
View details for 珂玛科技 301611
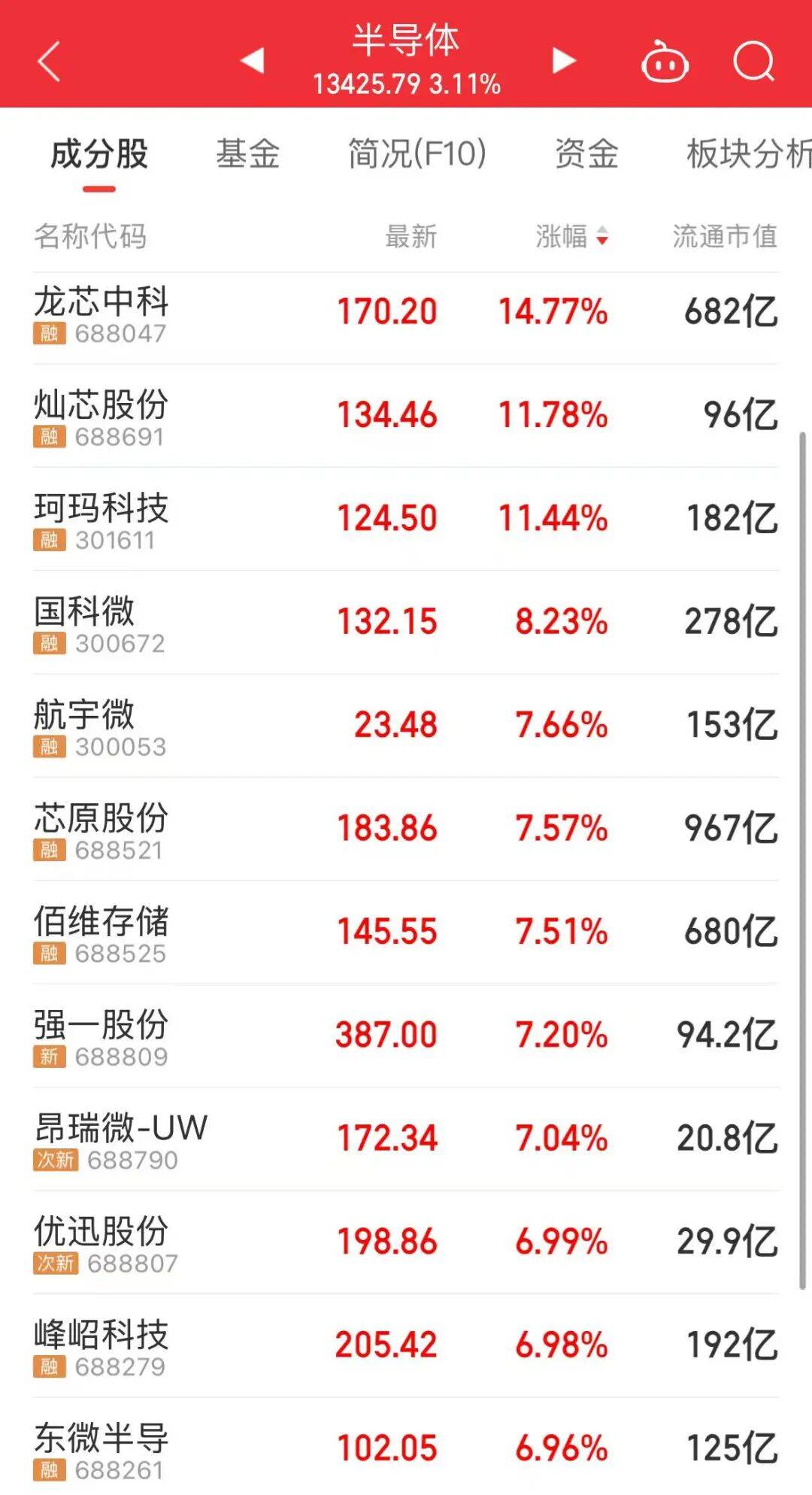[x=406, y=519]
